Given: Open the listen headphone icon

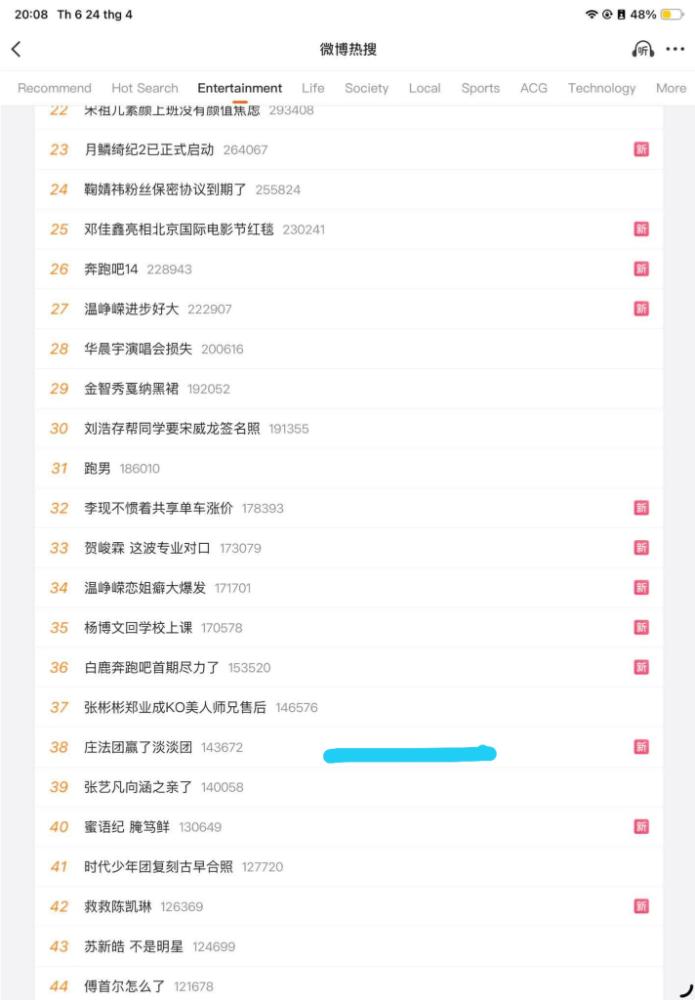Looking at the screenshot, I should tap(642, 49).
